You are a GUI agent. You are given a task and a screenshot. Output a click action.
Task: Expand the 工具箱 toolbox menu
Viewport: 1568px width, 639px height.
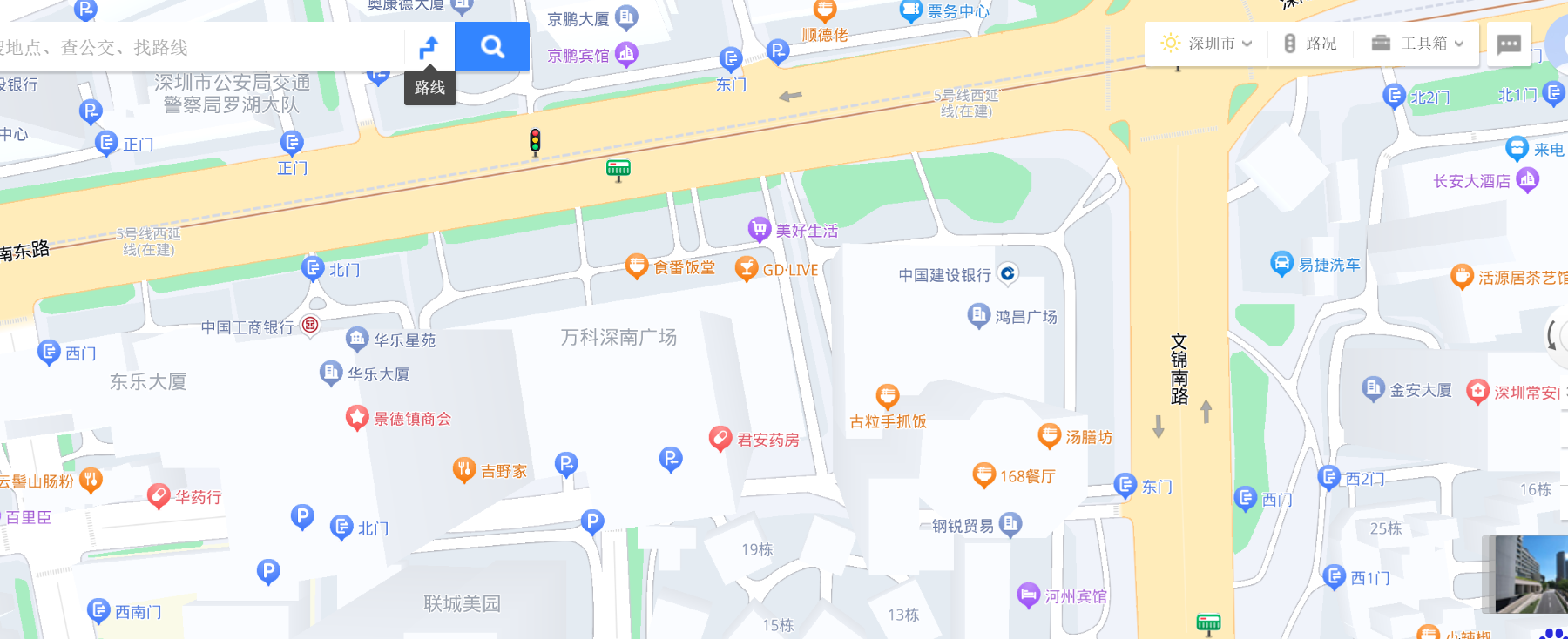coord(1418,44)
